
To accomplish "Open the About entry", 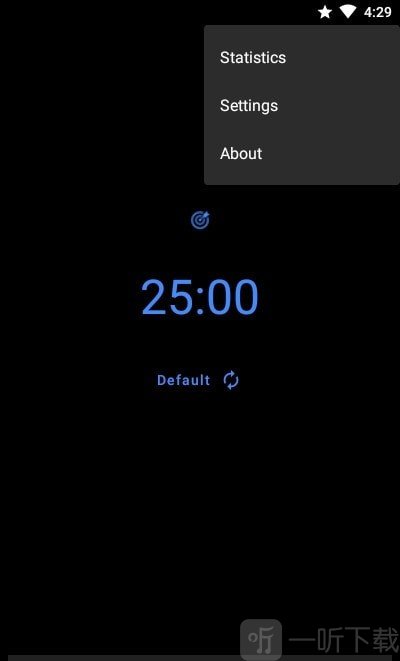I will pos(301,153).
